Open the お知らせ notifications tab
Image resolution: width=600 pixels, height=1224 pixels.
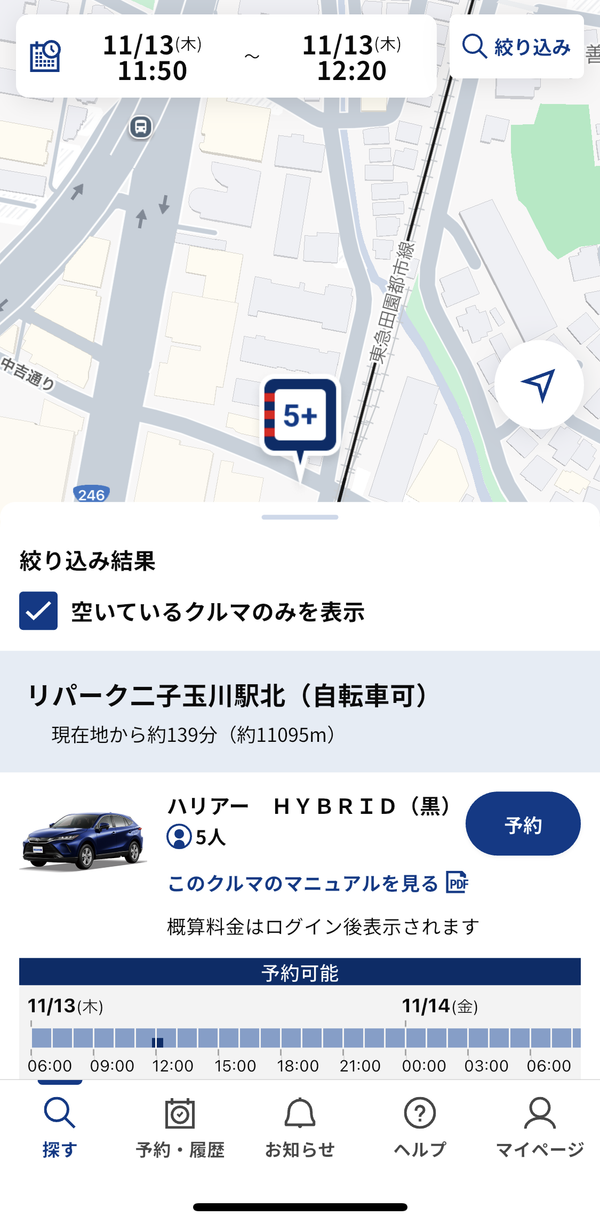300,1127
